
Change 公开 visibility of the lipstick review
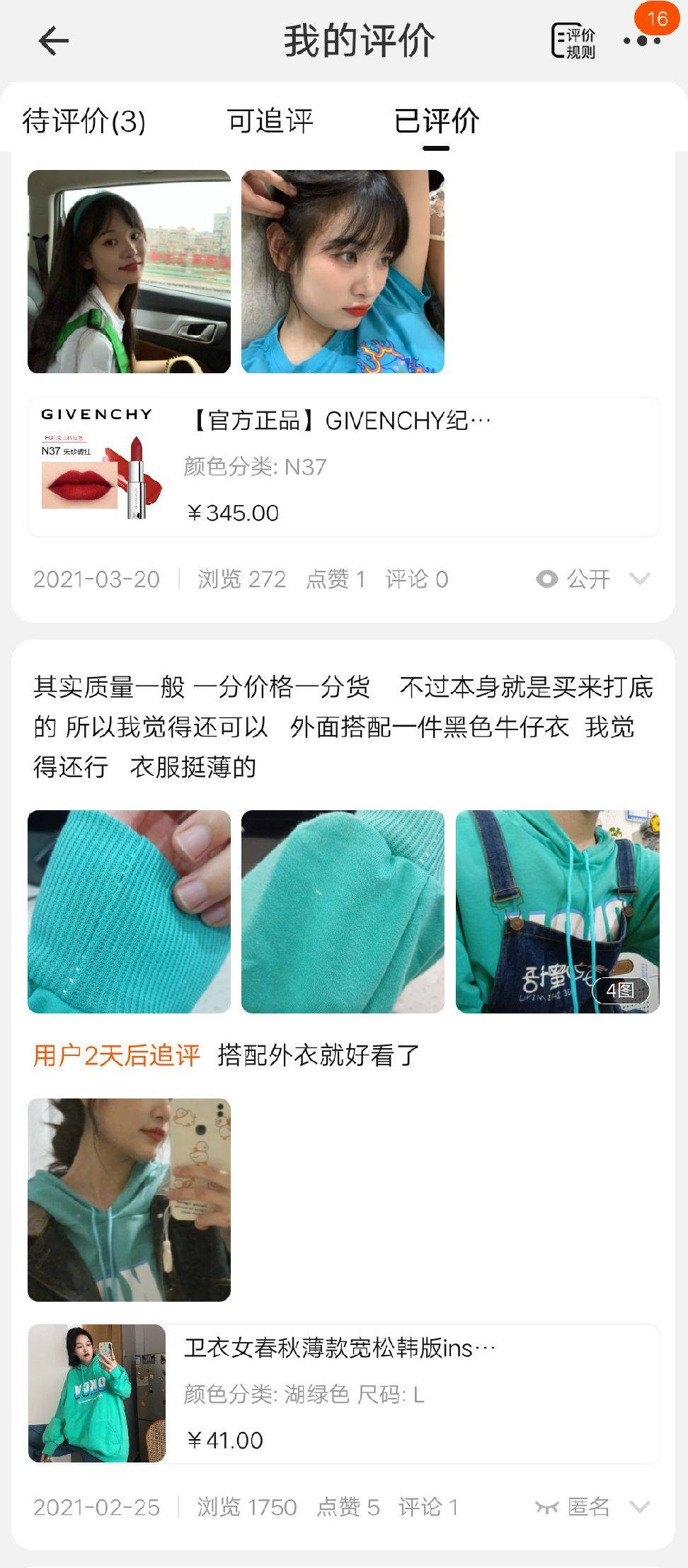[574, 579]
